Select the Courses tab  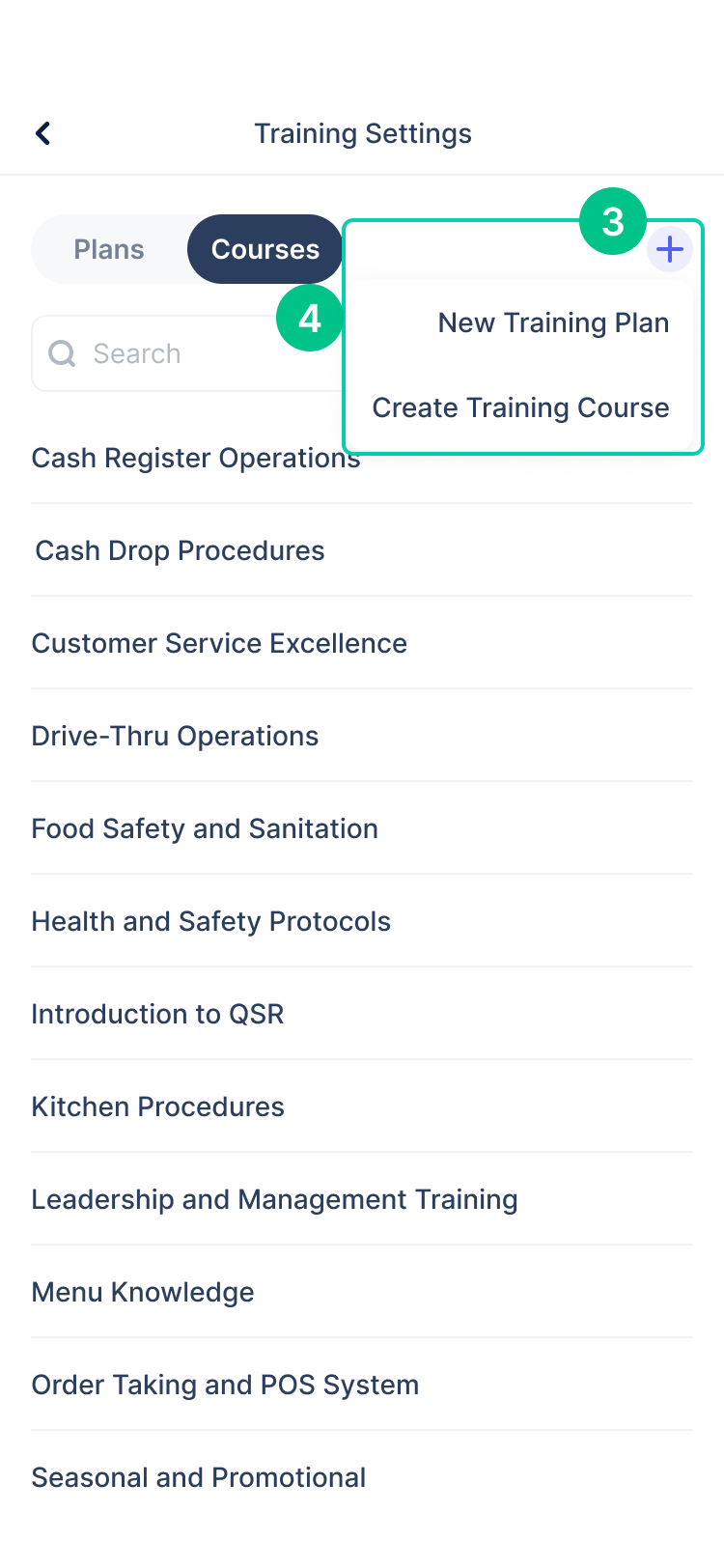(265, 249)
